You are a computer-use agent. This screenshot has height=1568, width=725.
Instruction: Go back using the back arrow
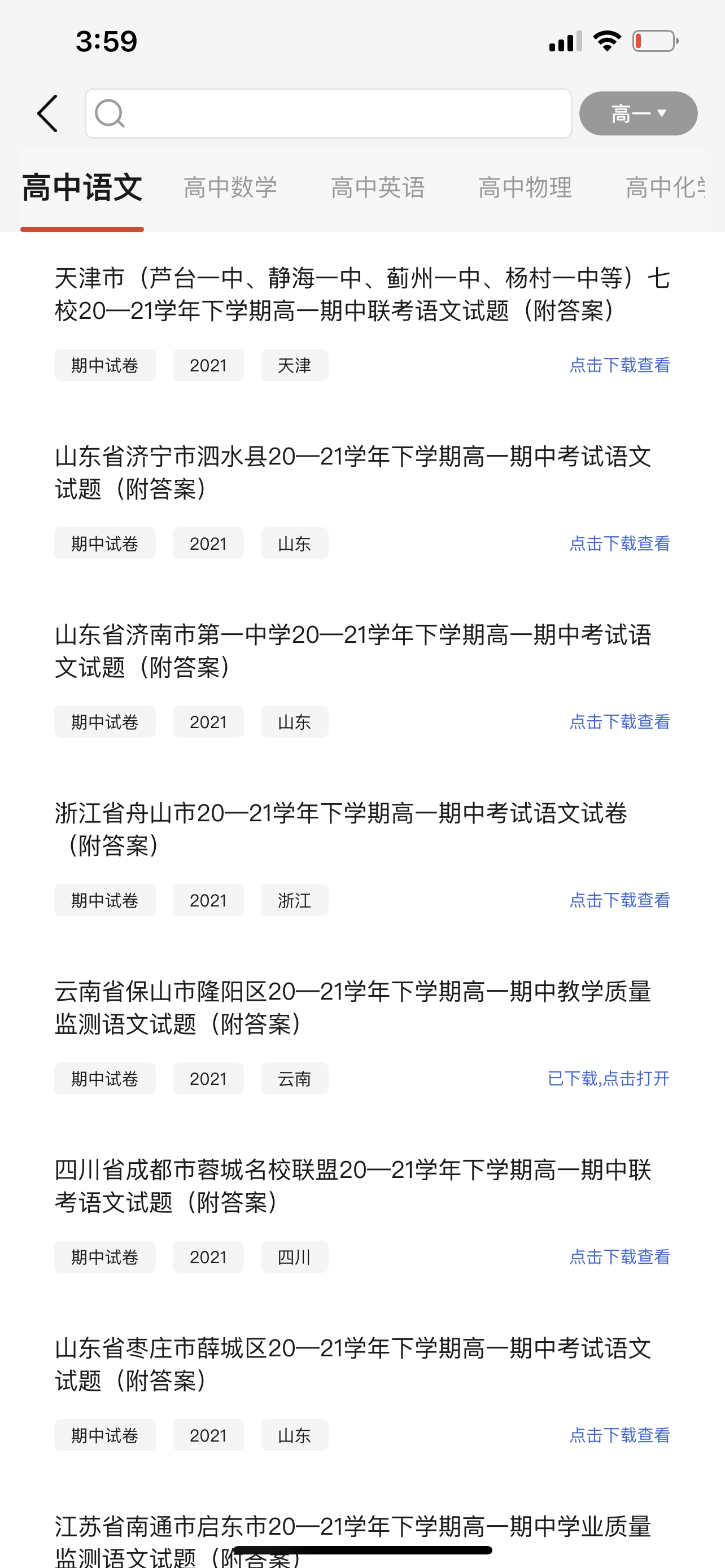click(47, 113)
